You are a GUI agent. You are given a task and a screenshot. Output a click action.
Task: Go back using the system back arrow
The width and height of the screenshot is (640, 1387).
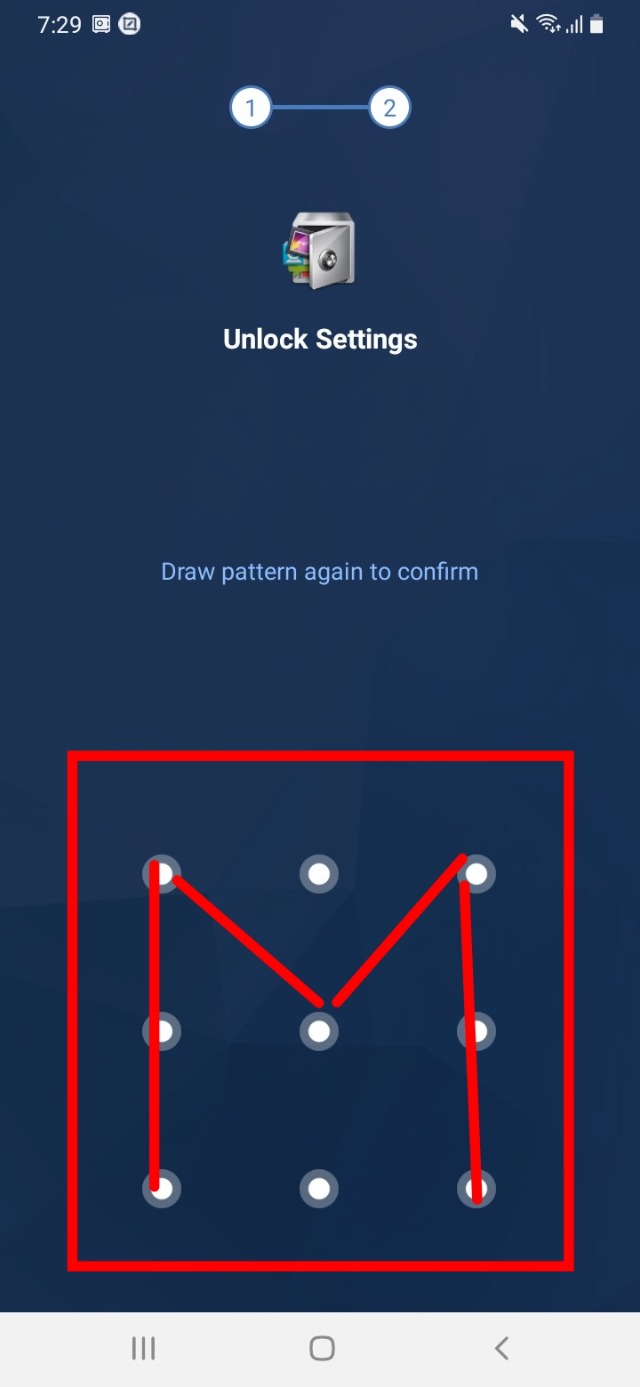click(502, 1348)
